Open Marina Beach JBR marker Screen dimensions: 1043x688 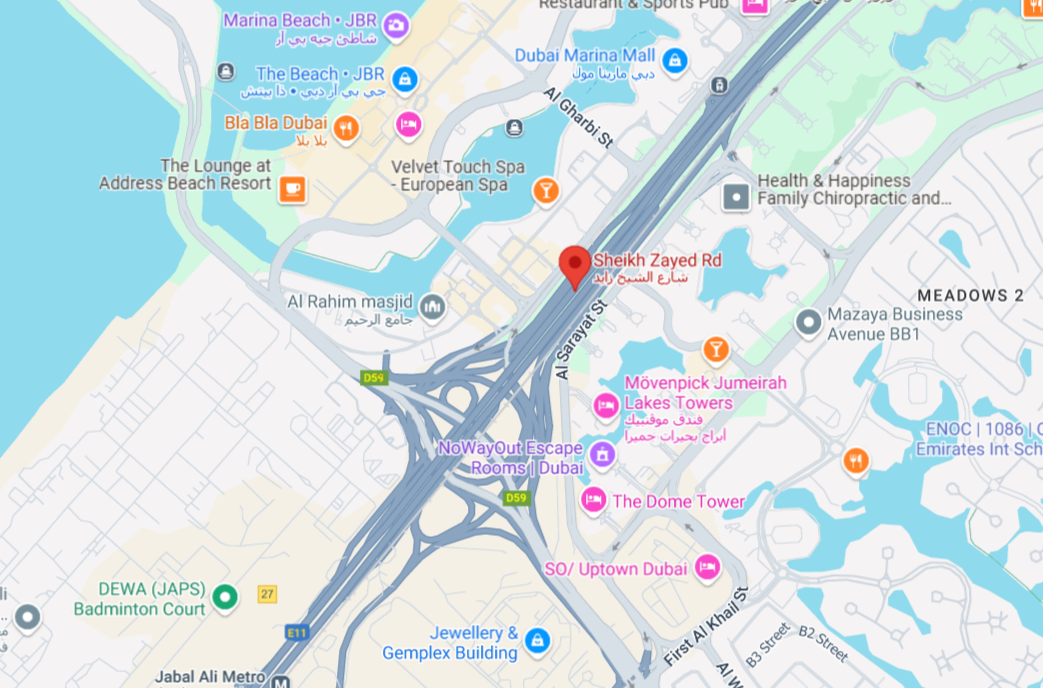pos(396,24)
